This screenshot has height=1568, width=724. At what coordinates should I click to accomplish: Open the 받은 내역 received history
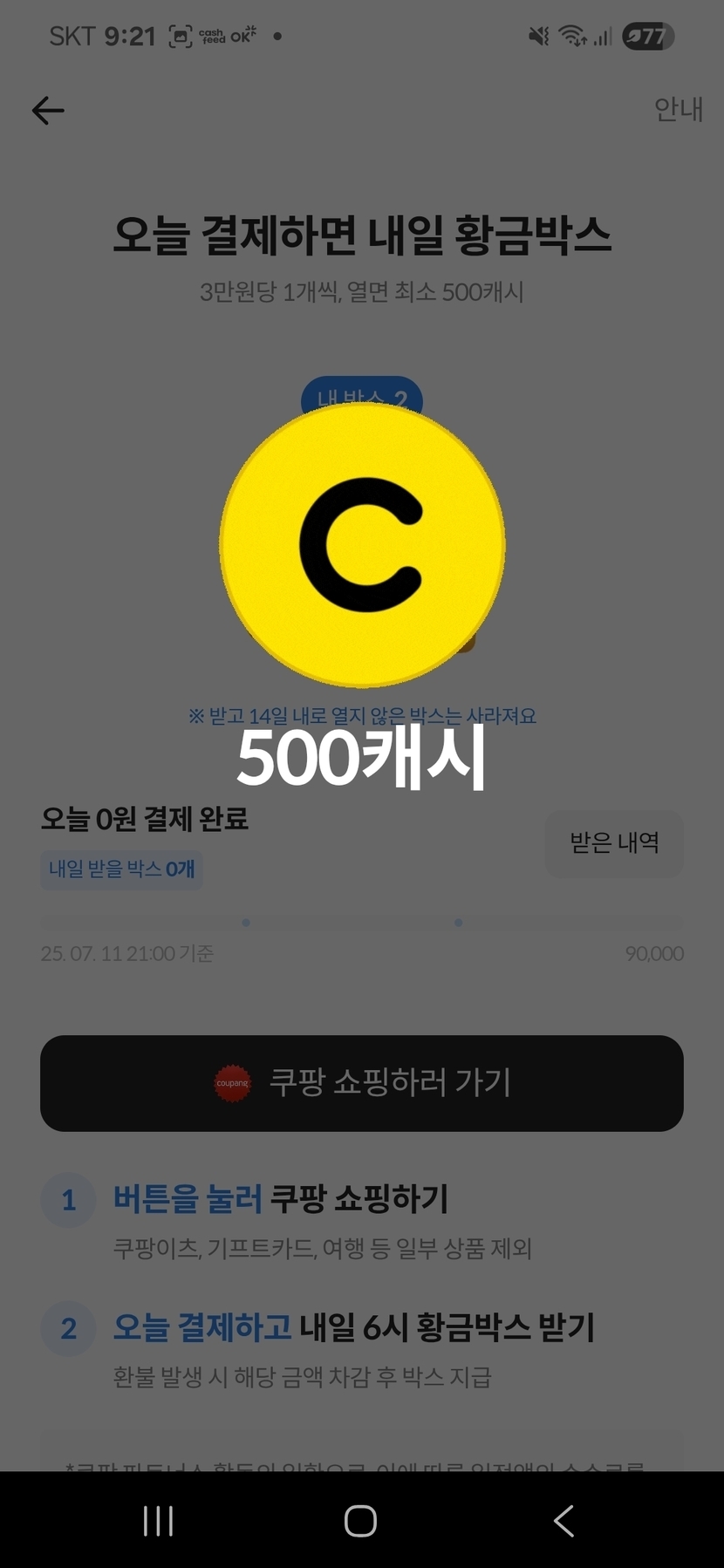tap(614, 842)
